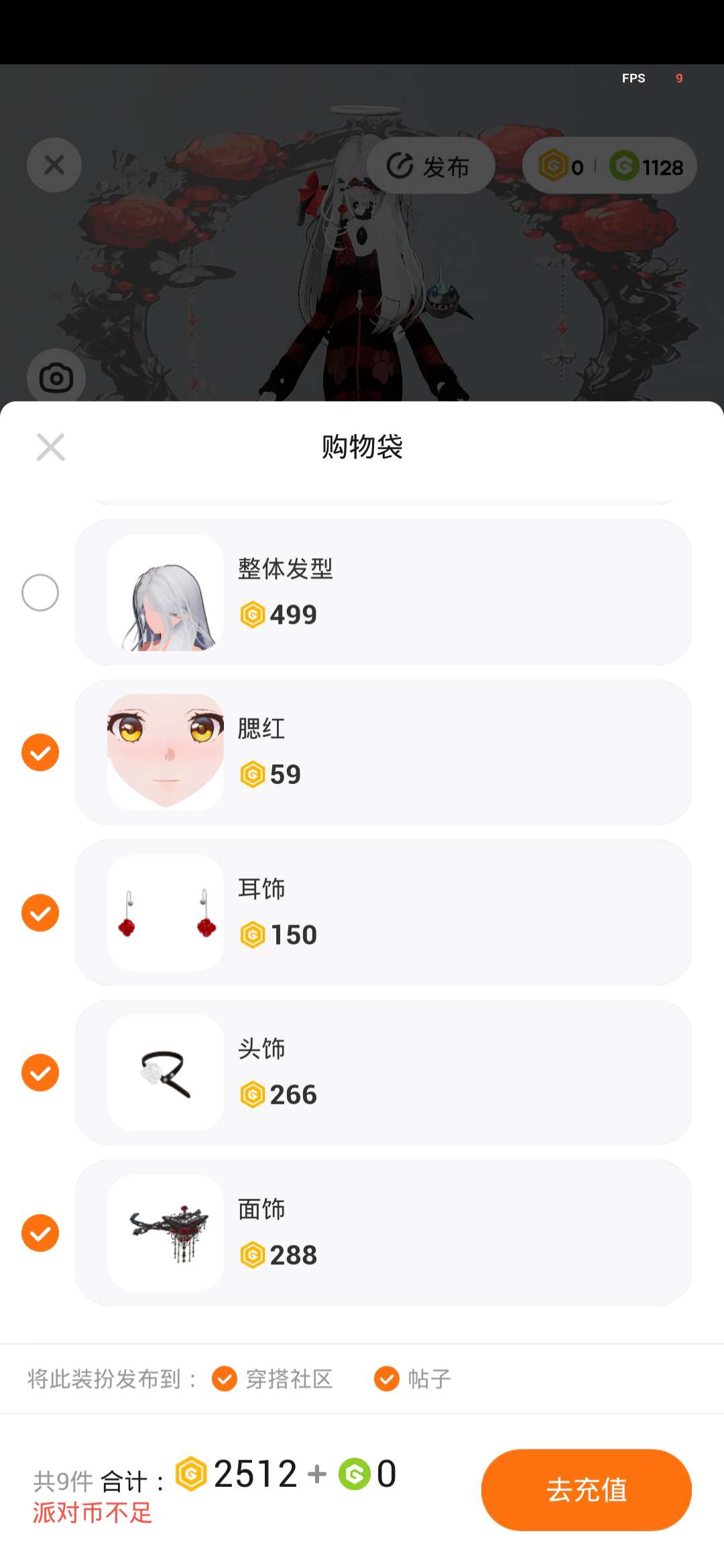Deselect the 耳饰 item

[x=40, y=913]
